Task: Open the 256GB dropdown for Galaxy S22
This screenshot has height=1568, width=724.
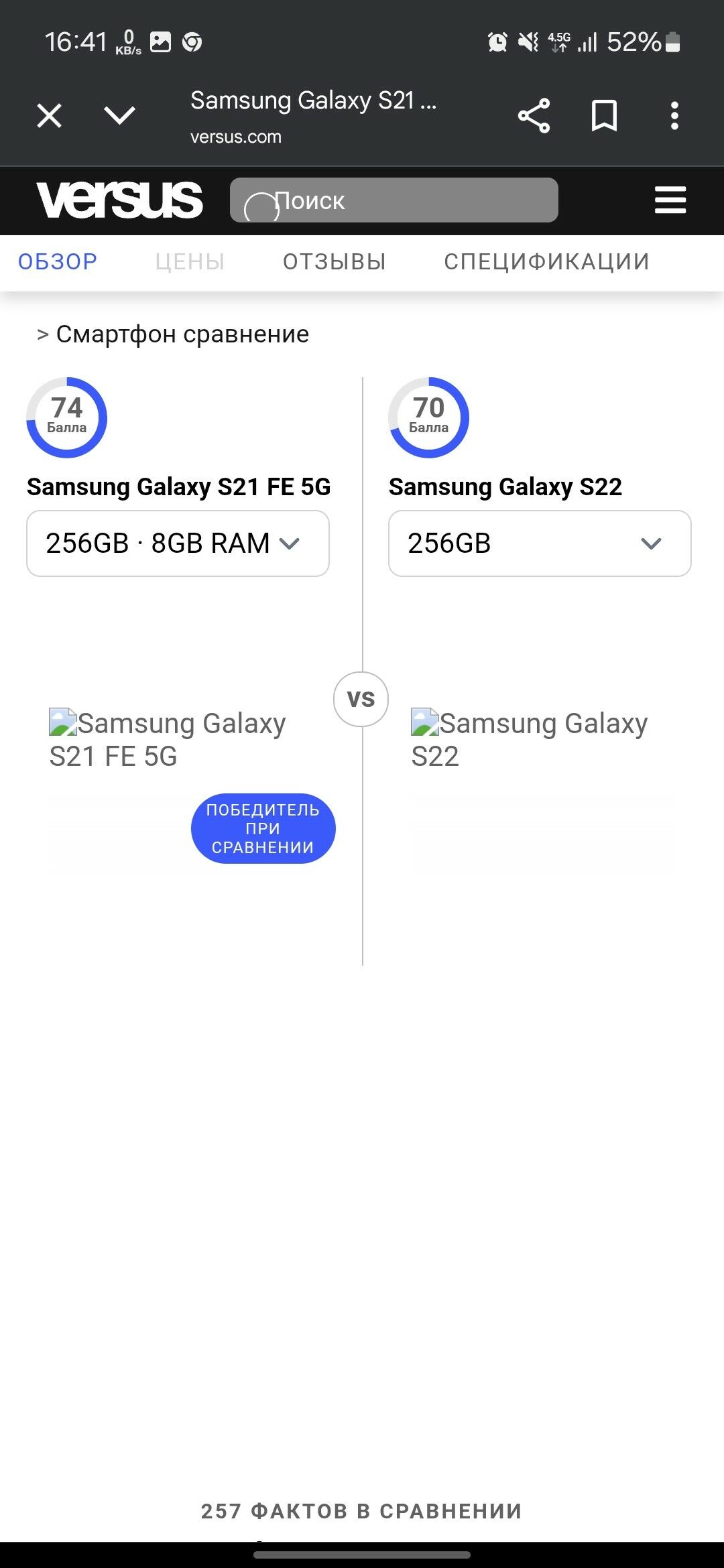Action: point(538,543)
